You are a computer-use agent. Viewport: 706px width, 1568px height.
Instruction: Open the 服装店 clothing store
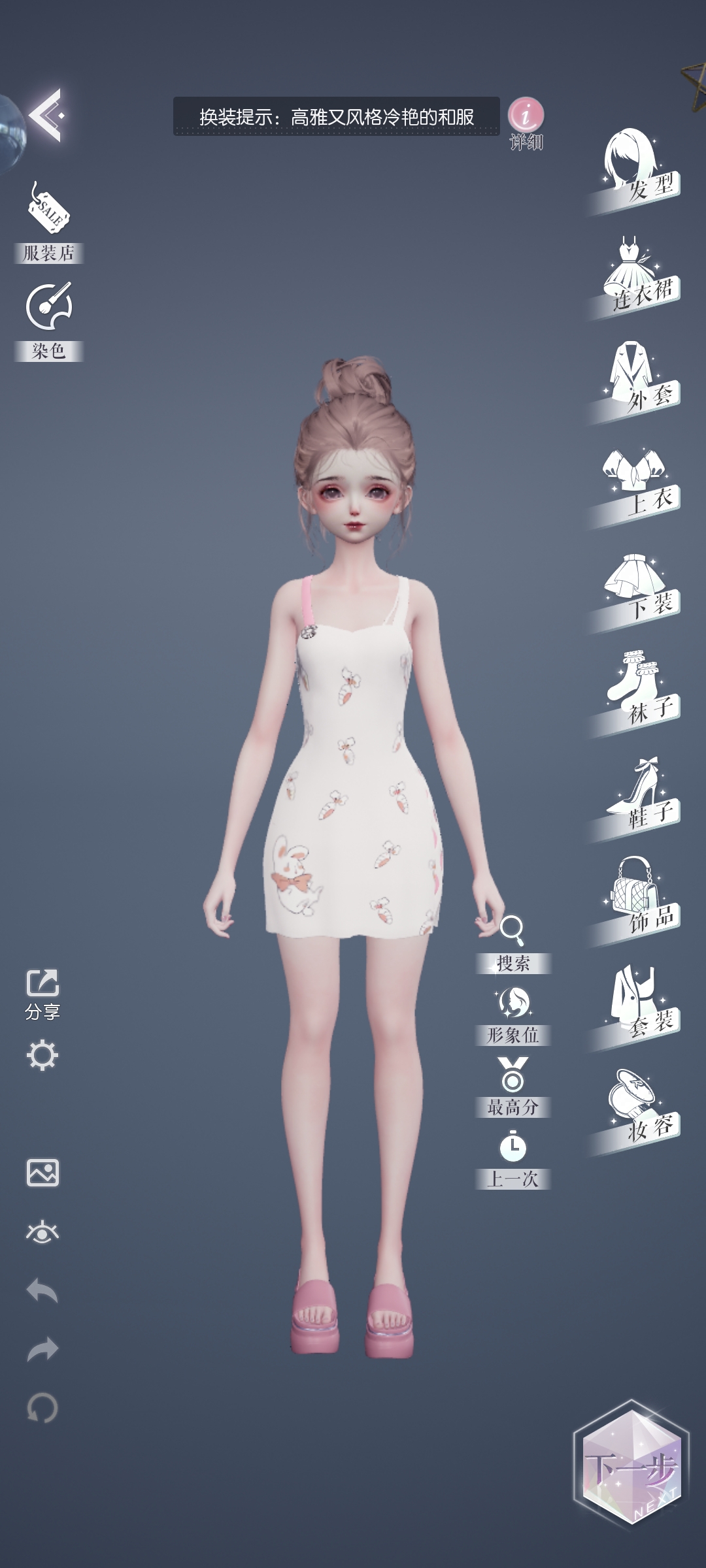[x=48, y=223]
